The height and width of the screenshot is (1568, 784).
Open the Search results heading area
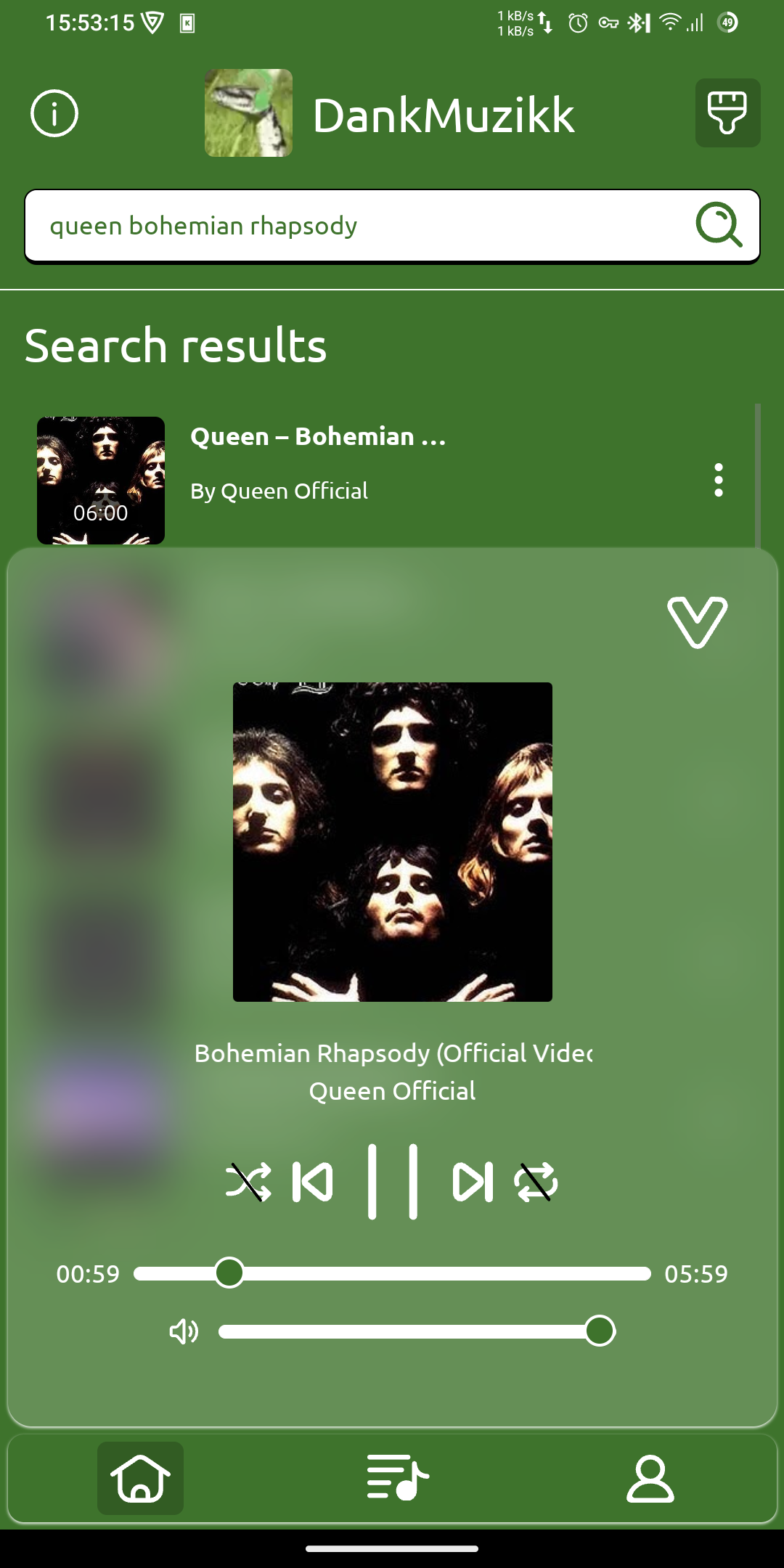176,345
